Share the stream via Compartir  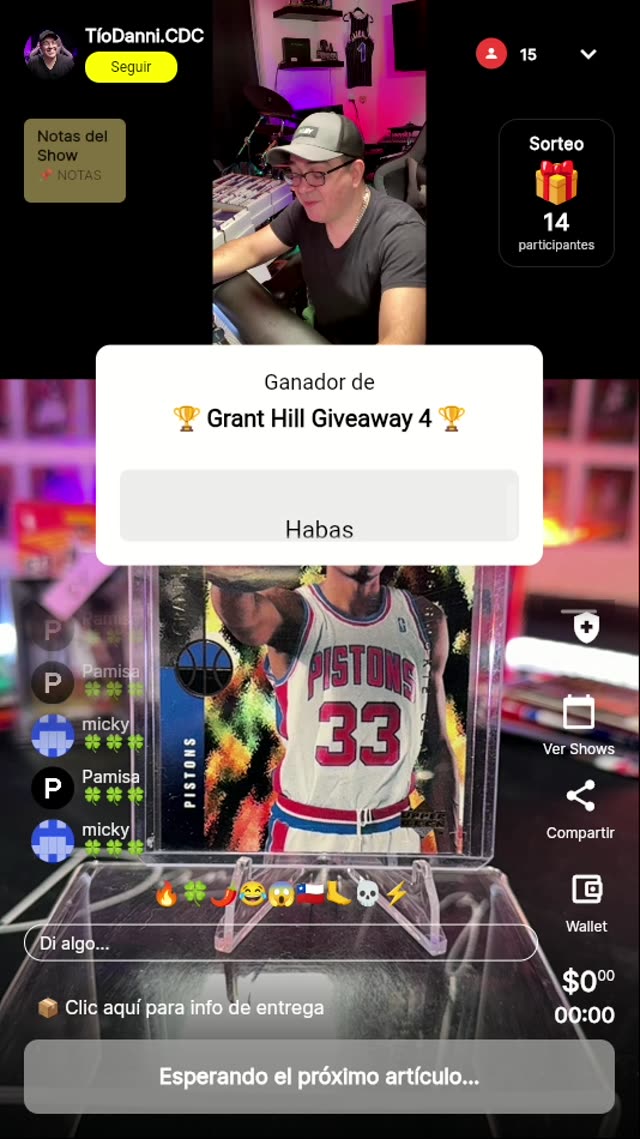pos(580,808)
